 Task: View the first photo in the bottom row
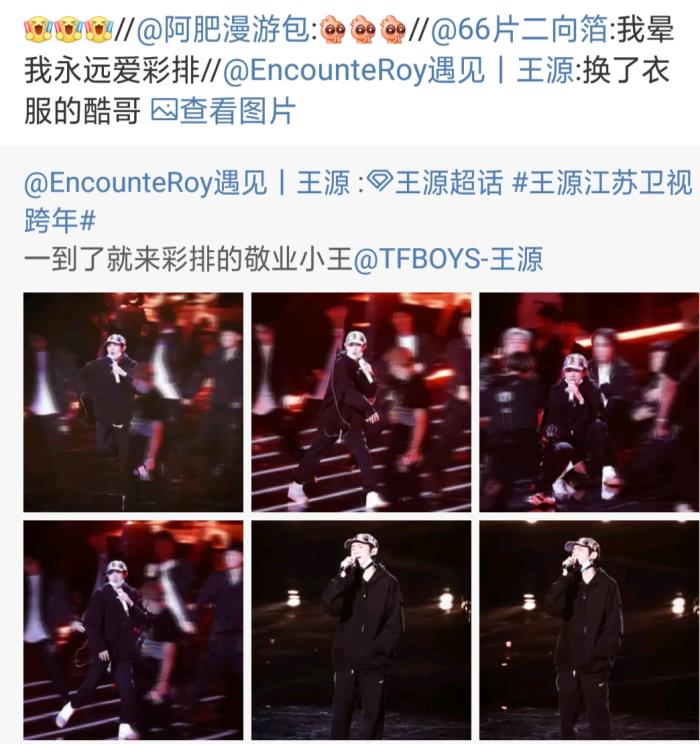coord(133,630)
